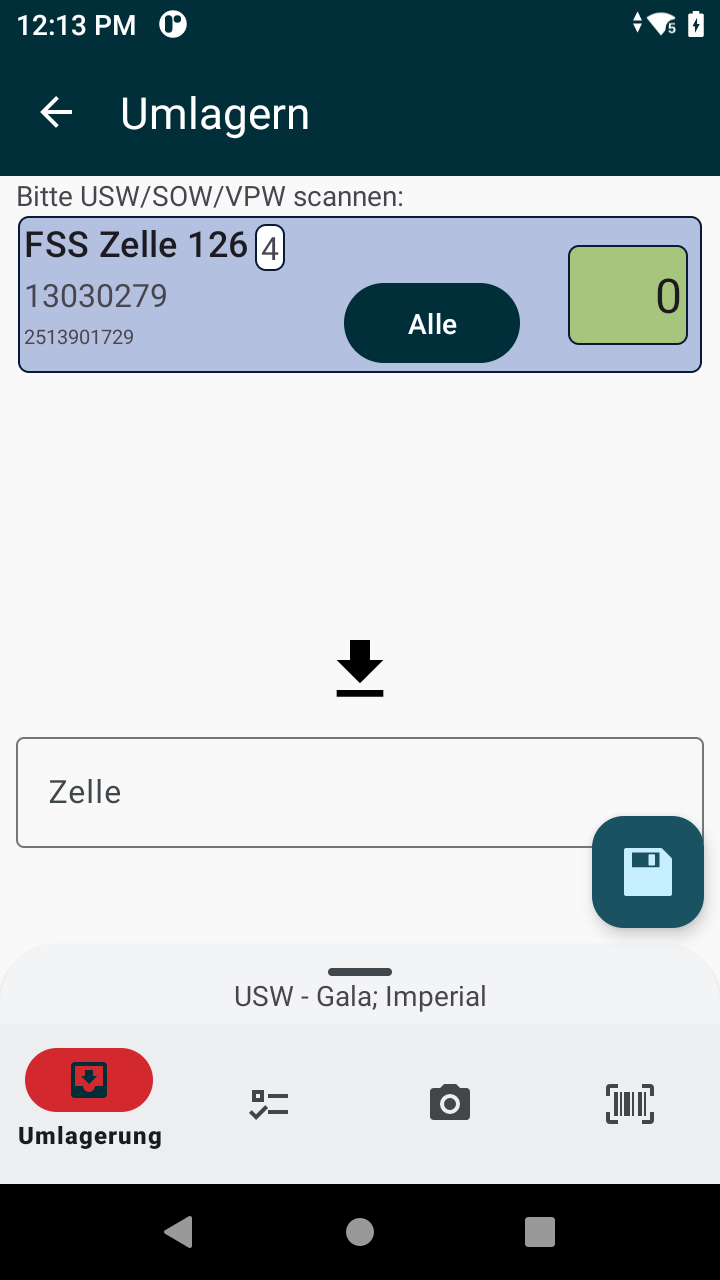Image resolution: width=720 pixels, height=1280 pixels.
Task: Save with the floppy disk button
Action: (x=647, y=871)
